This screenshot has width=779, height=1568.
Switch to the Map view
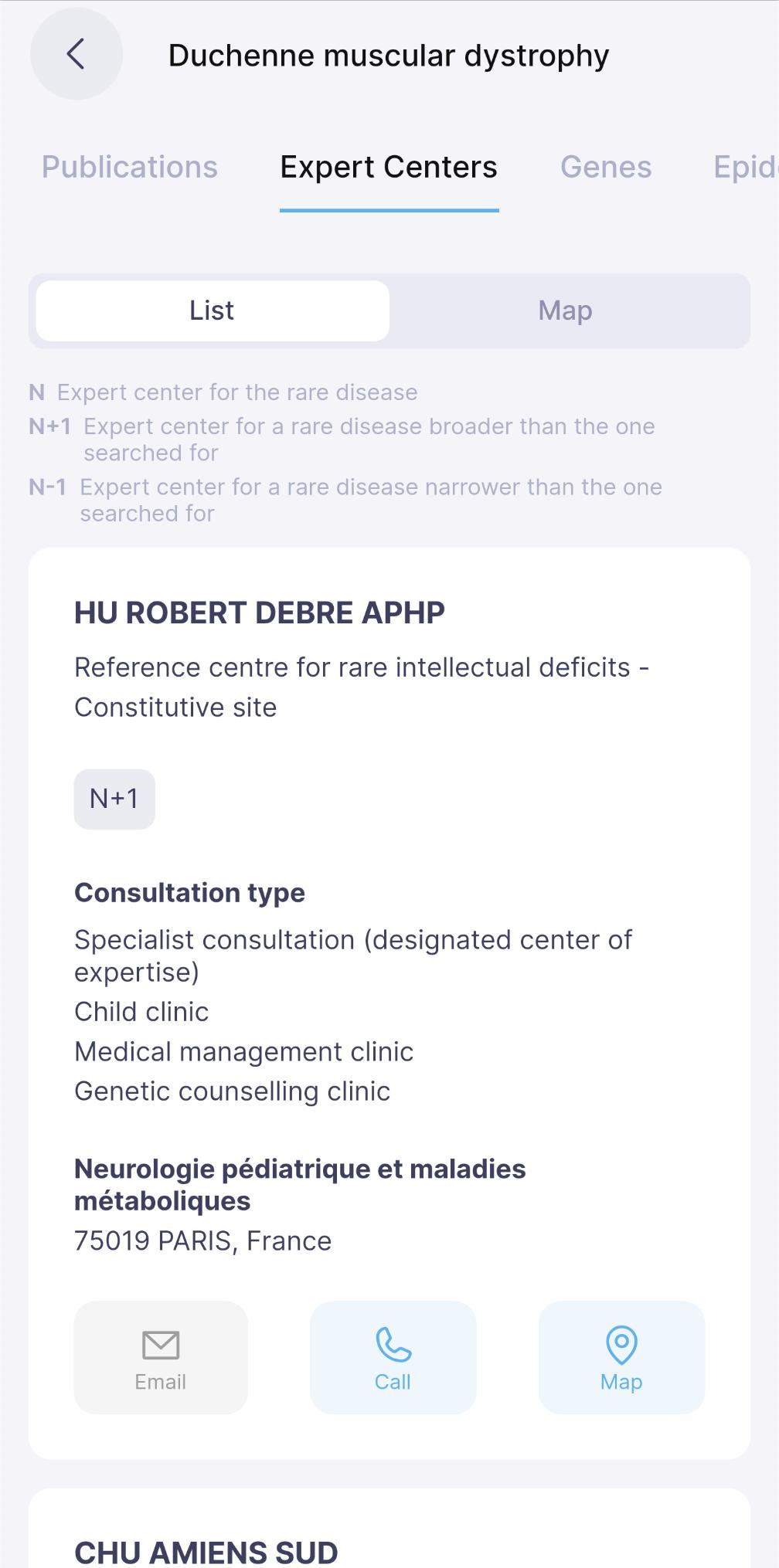pyautogui.click(x=566, y=311)
